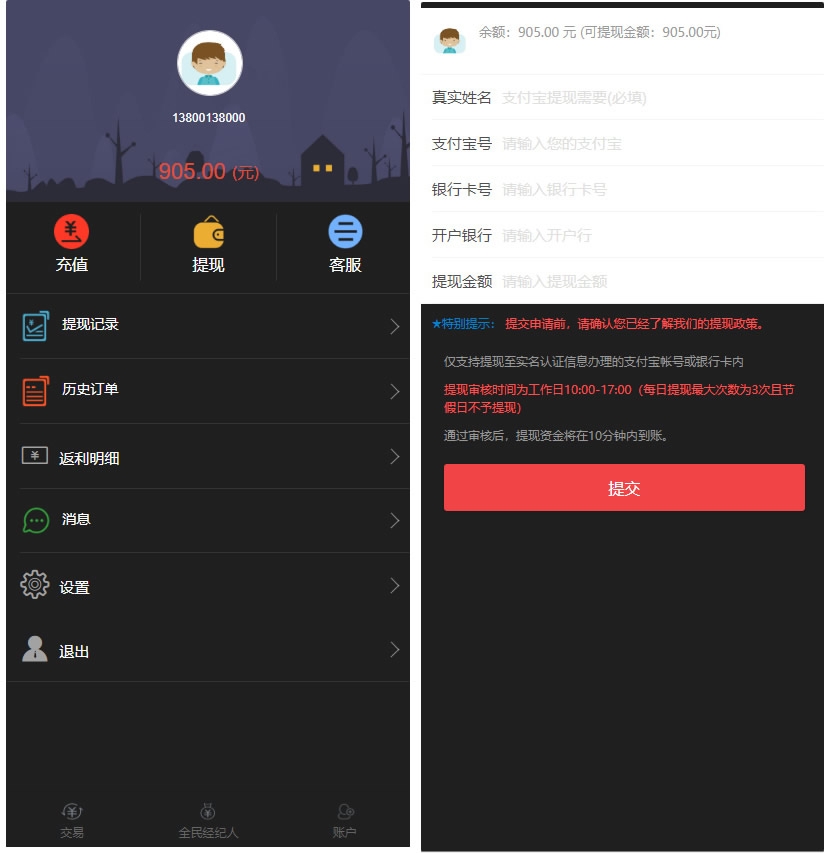This screenshot has width=828, height=853.
Task: Select the 银行卡号 input field
Action: (655, 190)
